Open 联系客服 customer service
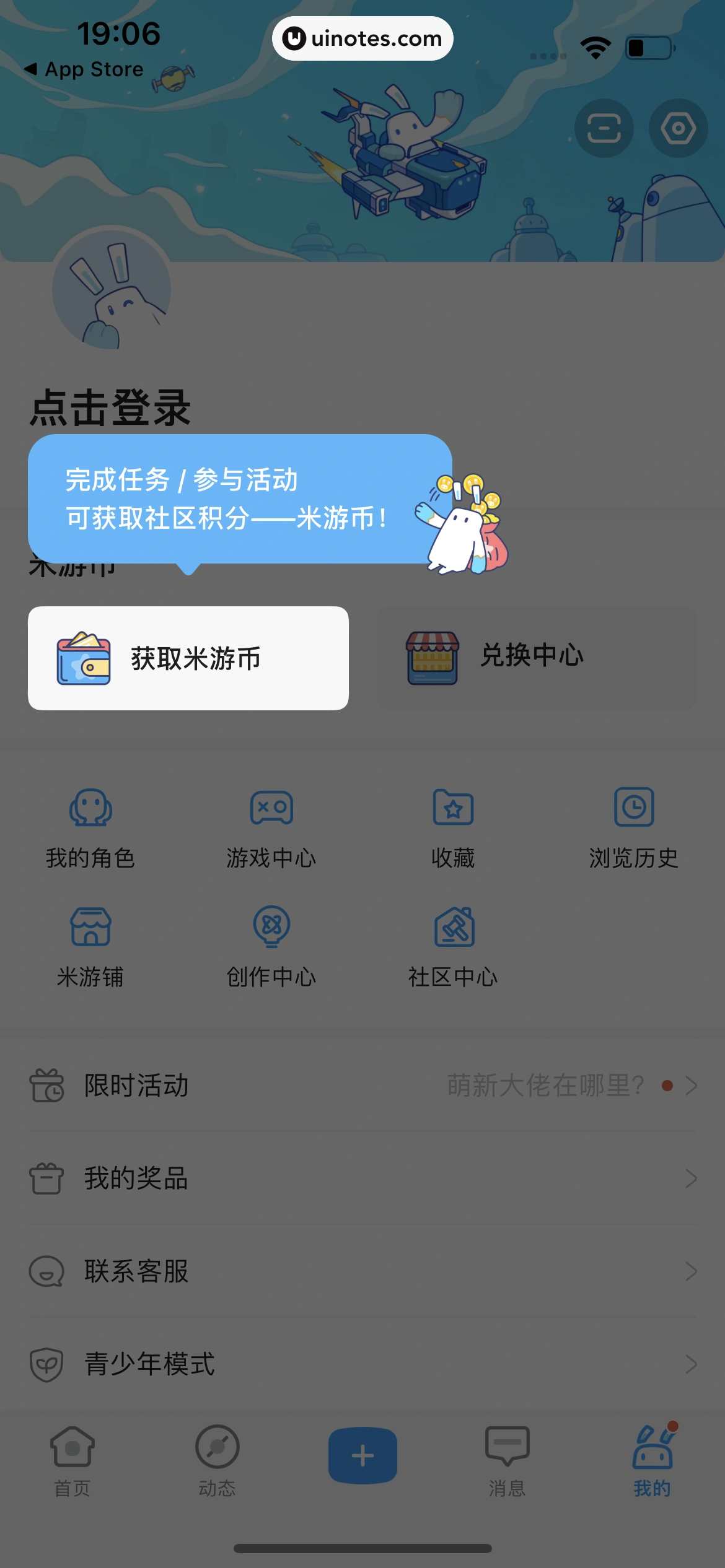Image resolution: width=725 pixels, height=1568 pixels. tap(362, 1271)
